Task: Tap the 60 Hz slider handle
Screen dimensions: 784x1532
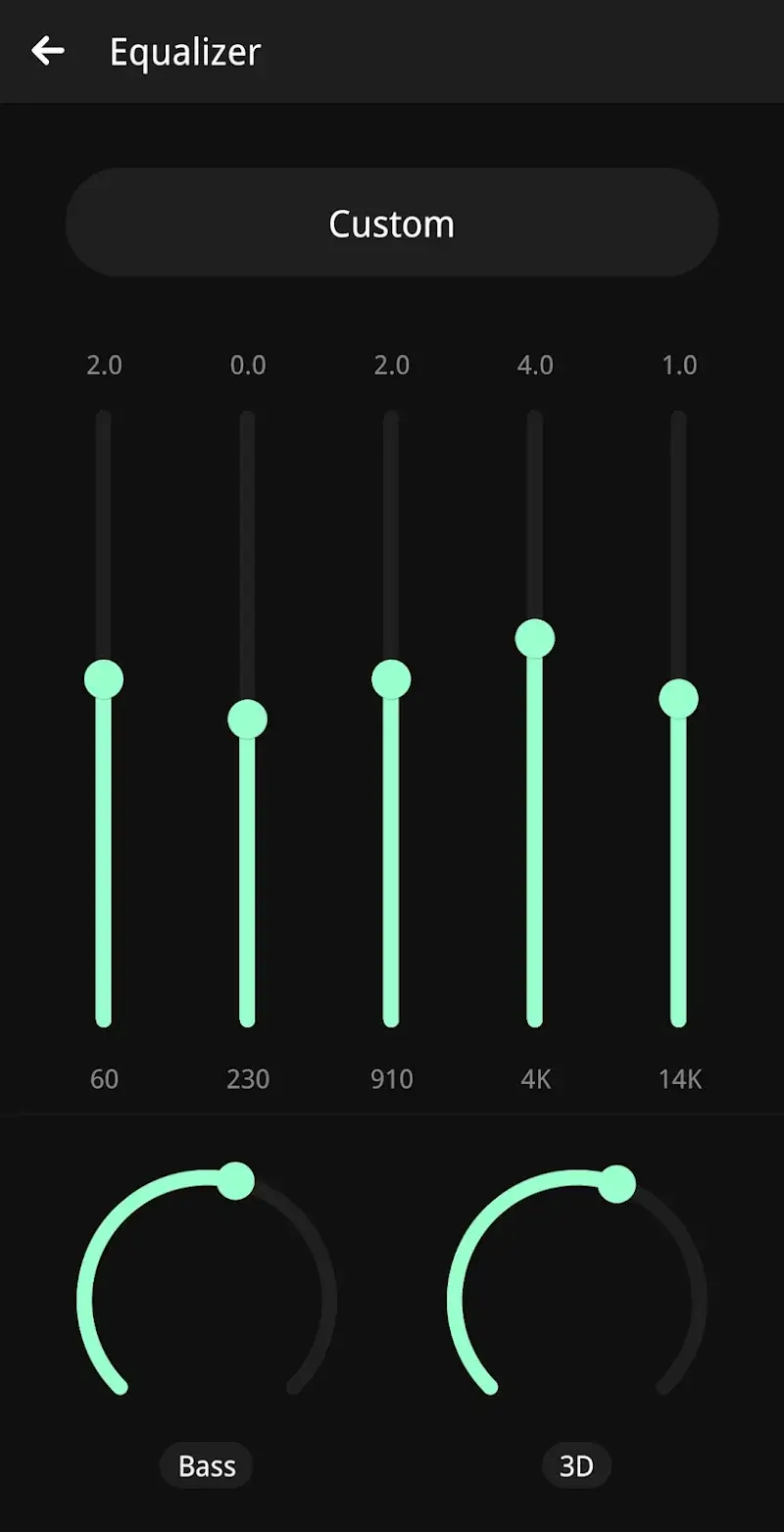Action: tap(104, 678)
